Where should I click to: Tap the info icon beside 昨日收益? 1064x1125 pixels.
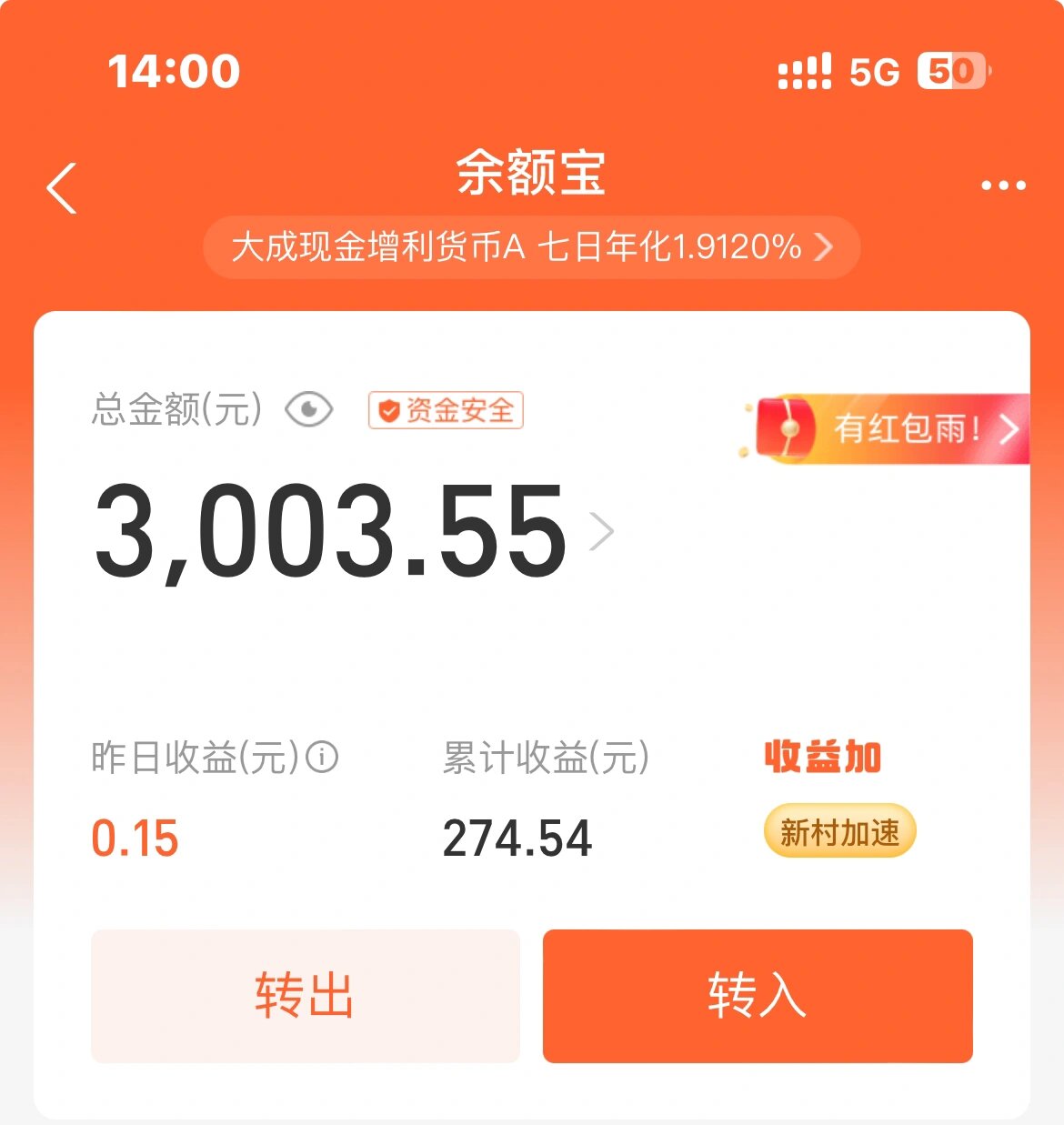coord(323,756)
